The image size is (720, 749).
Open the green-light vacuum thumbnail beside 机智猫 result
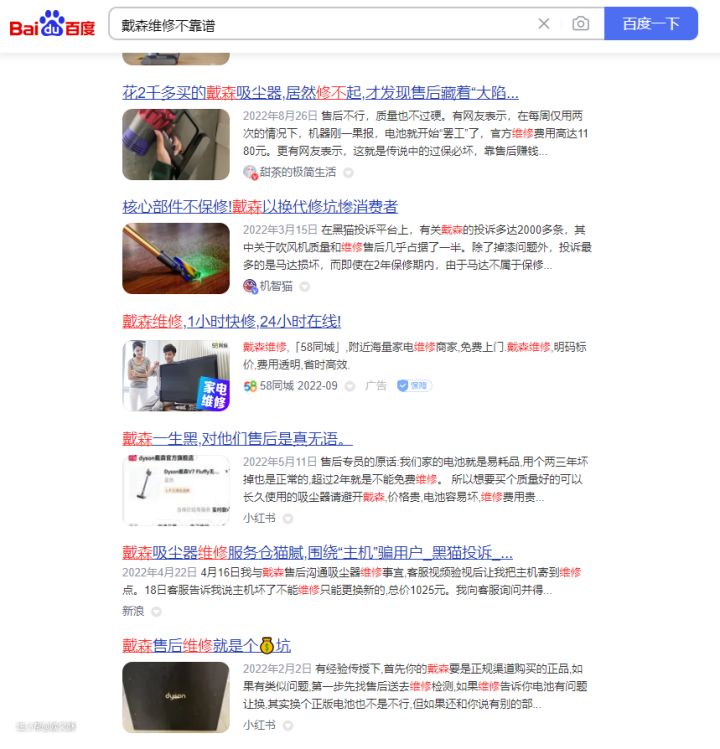pyautogui.click(x=176, y=258)
